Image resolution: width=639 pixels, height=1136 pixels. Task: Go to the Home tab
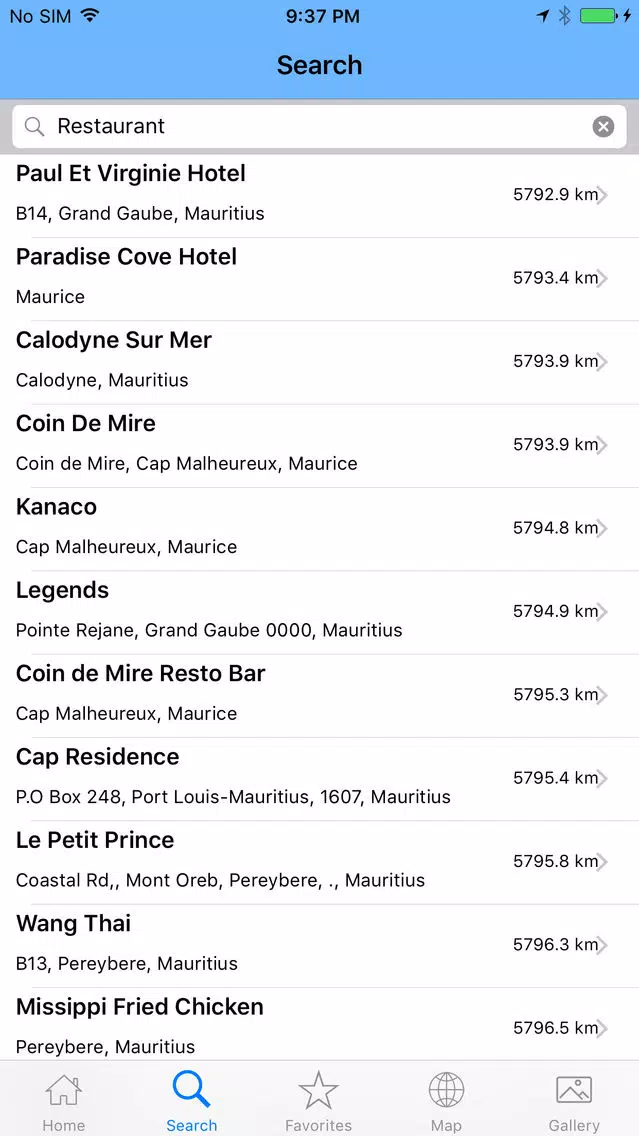(64, 1101)
